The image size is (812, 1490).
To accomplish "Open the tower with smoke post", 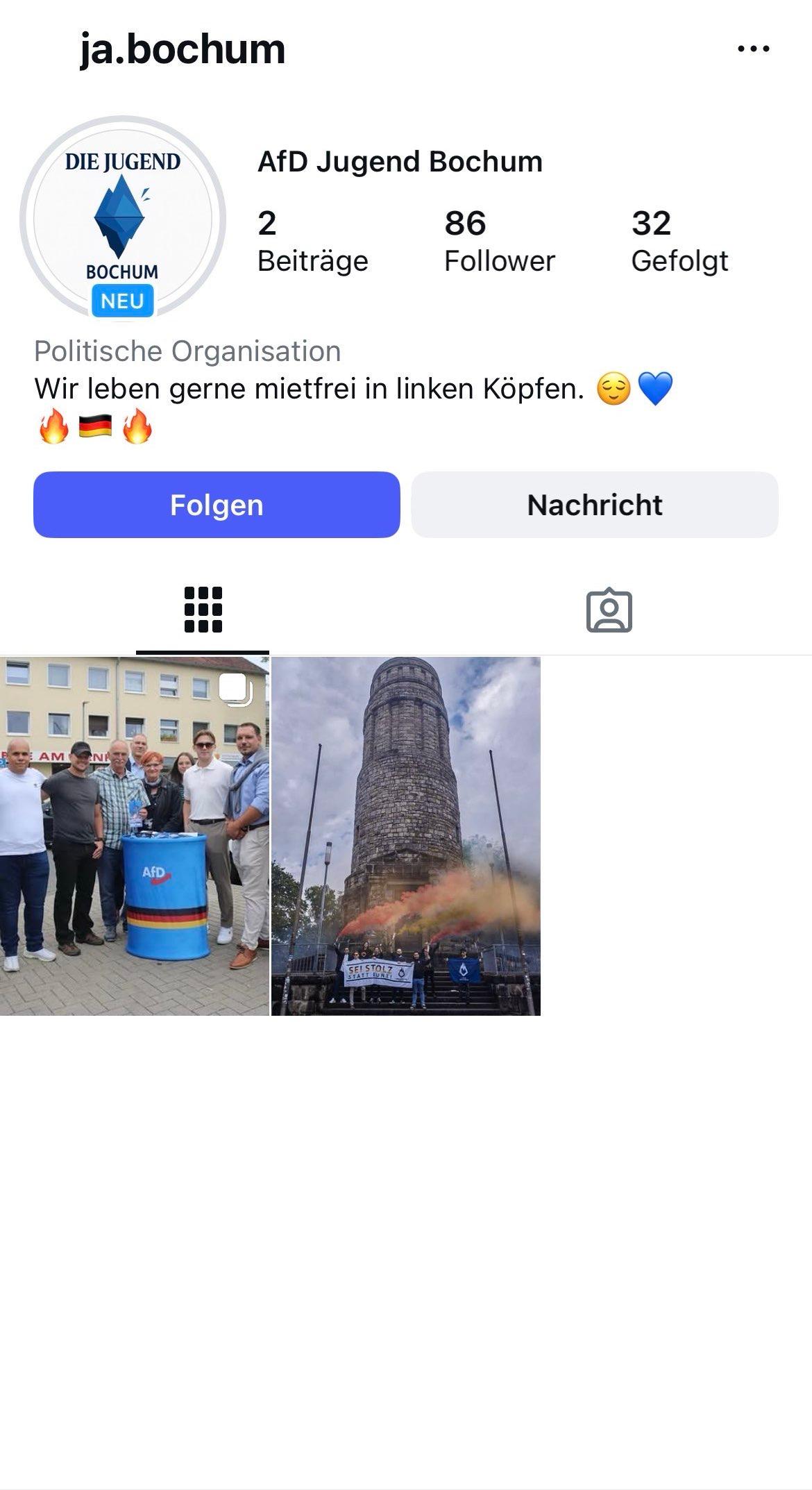I will pyautogui.click(x=406, y=836).
